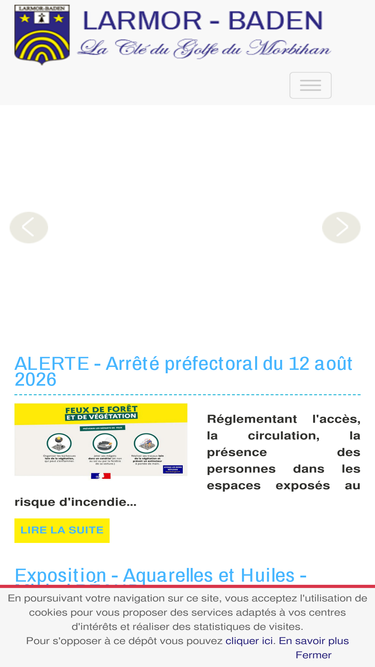Advance to next carousel slide

click(341, 228)
